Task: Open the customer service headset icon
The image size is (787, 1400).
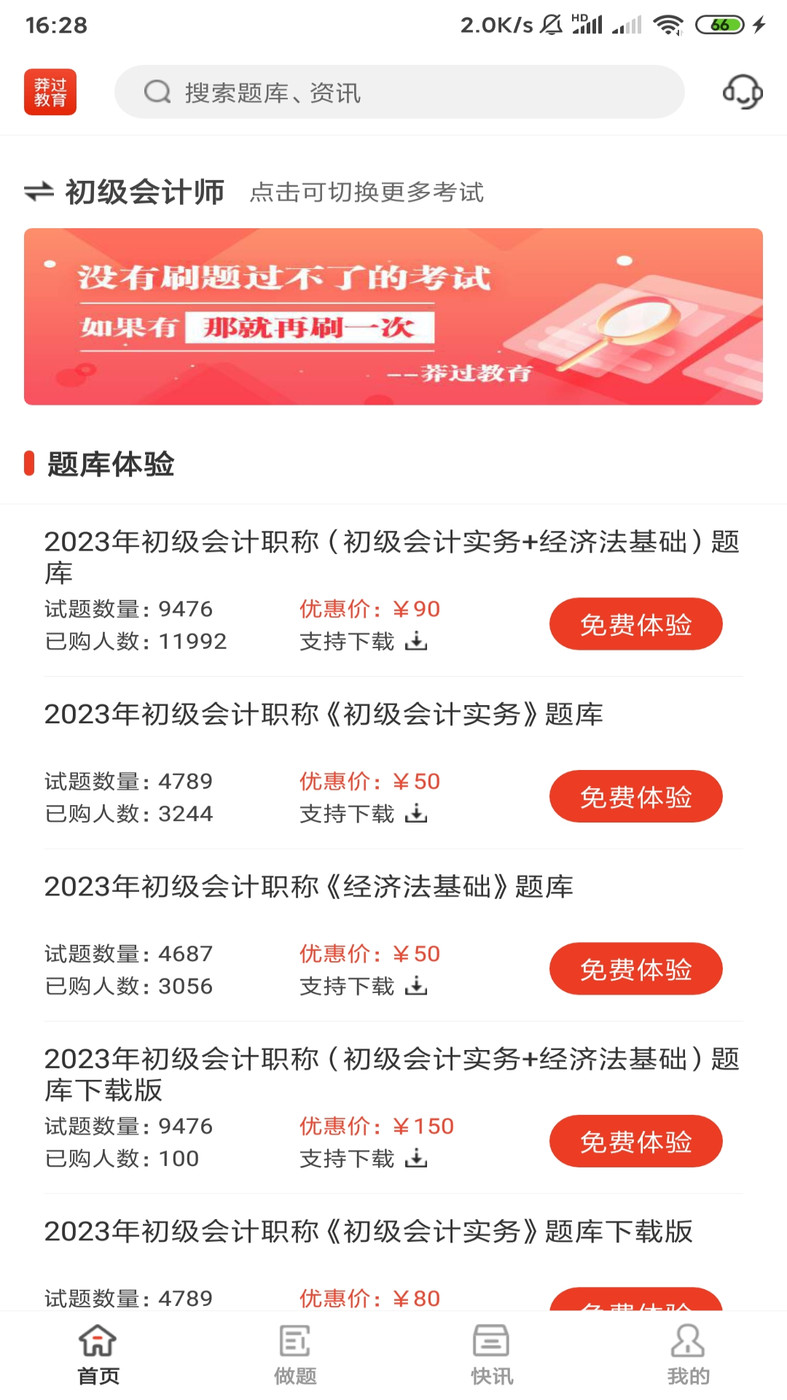Action: coord(741,91)
